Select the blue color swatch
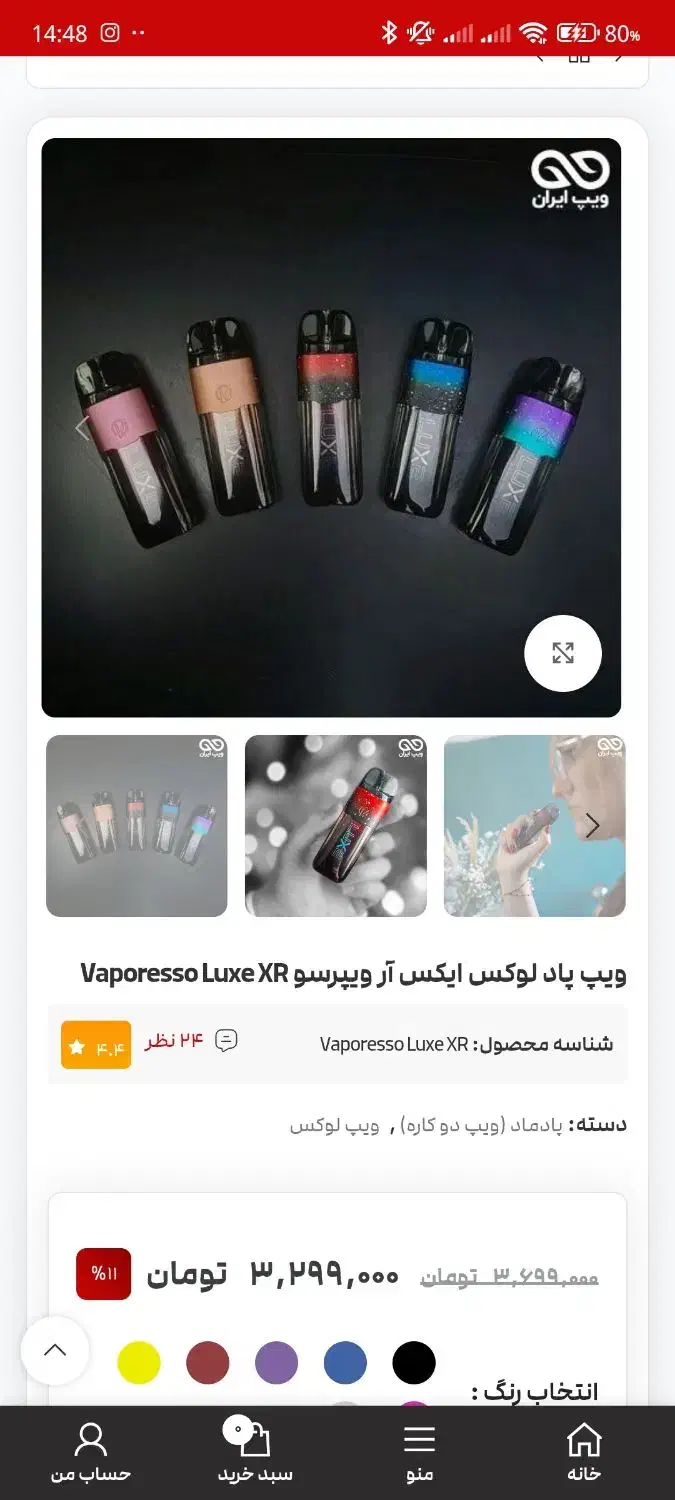This screenshot has height=1500, width=675. click(345, 1362)
